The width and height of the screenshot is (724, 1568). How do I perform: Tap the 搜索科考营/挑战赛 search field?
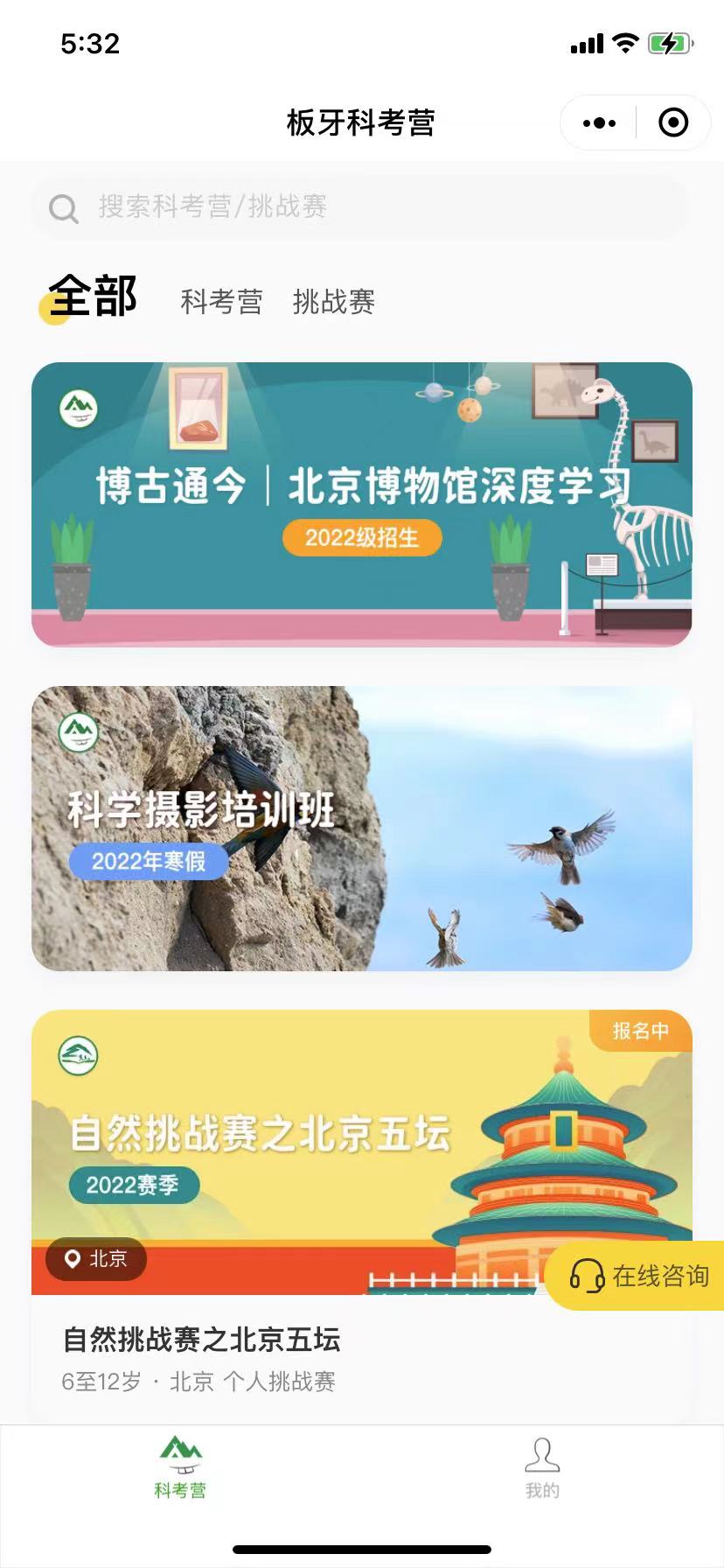point(360,208)
